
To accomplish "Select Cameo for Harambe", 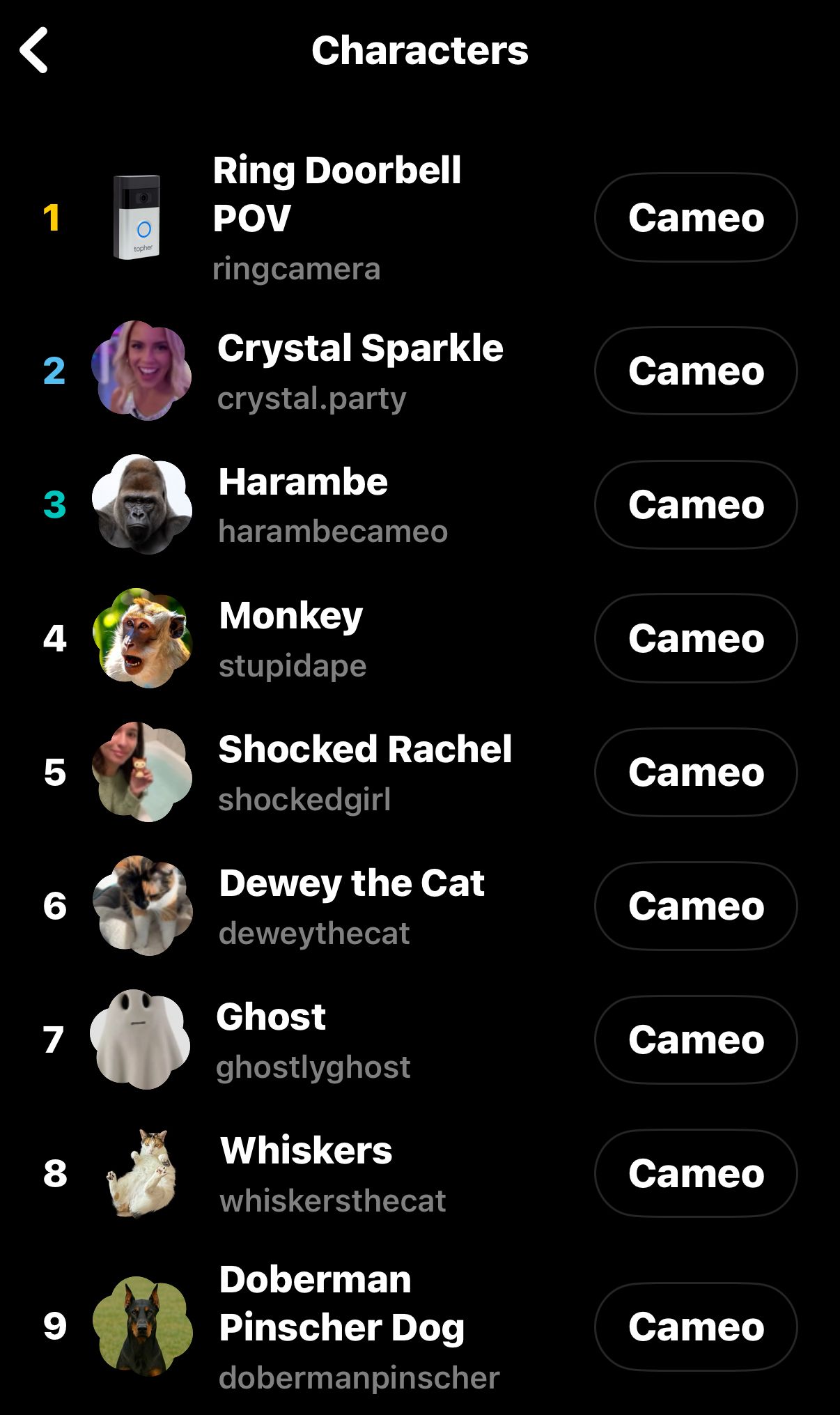I will pos(695,504).
